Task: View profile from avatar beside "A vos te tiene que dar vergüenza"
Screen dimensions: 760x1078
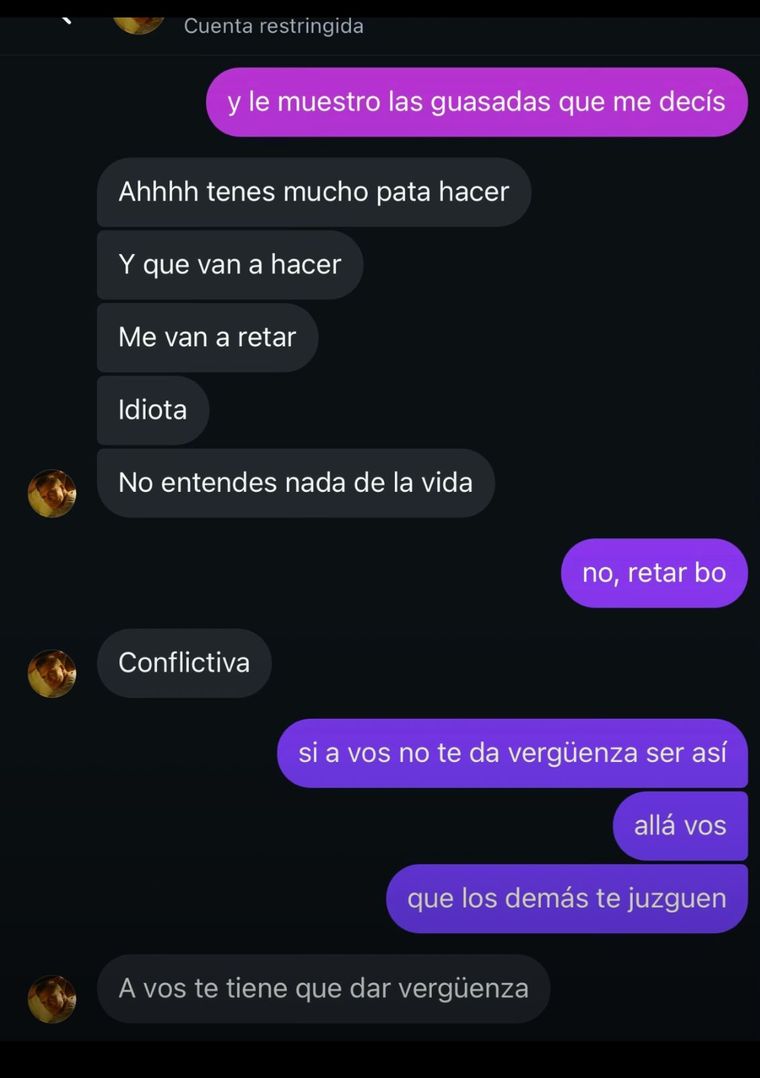Action: coord(52,998)
